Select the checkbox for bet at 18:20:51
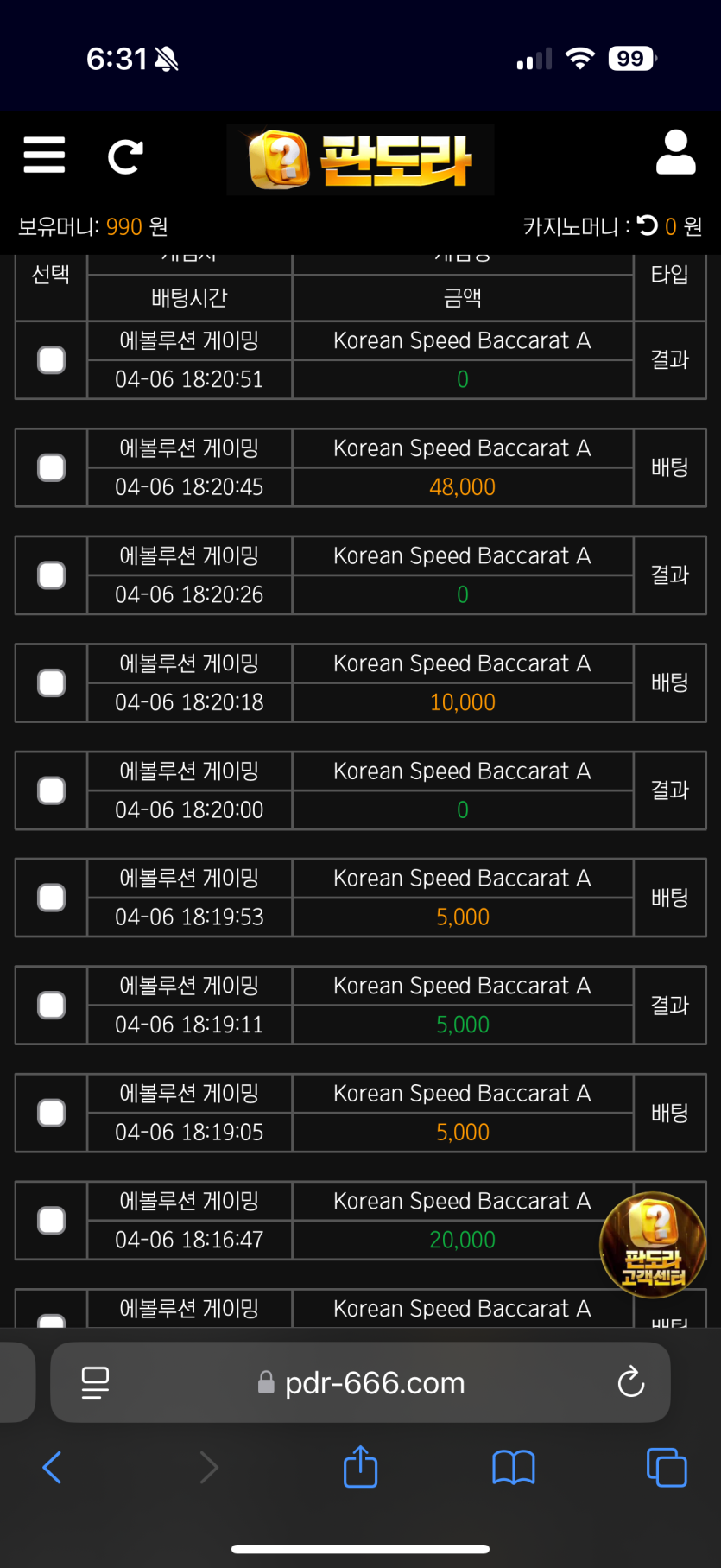The image size is (721, 1568). click(52, 360)
